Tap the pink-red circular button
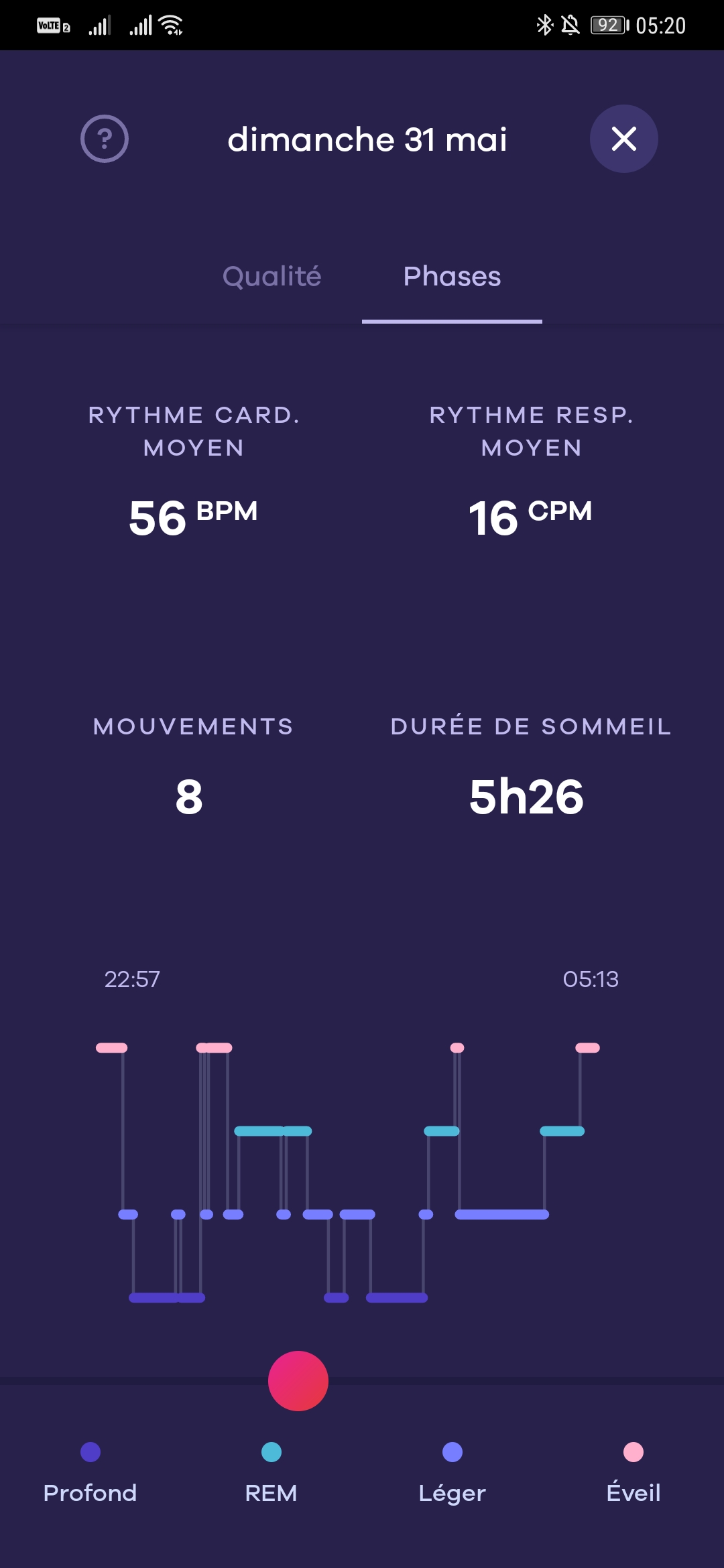Image resolution: width=724 pixels, height=1568 pixels. pyautogui.click(x=298, y=1381)
